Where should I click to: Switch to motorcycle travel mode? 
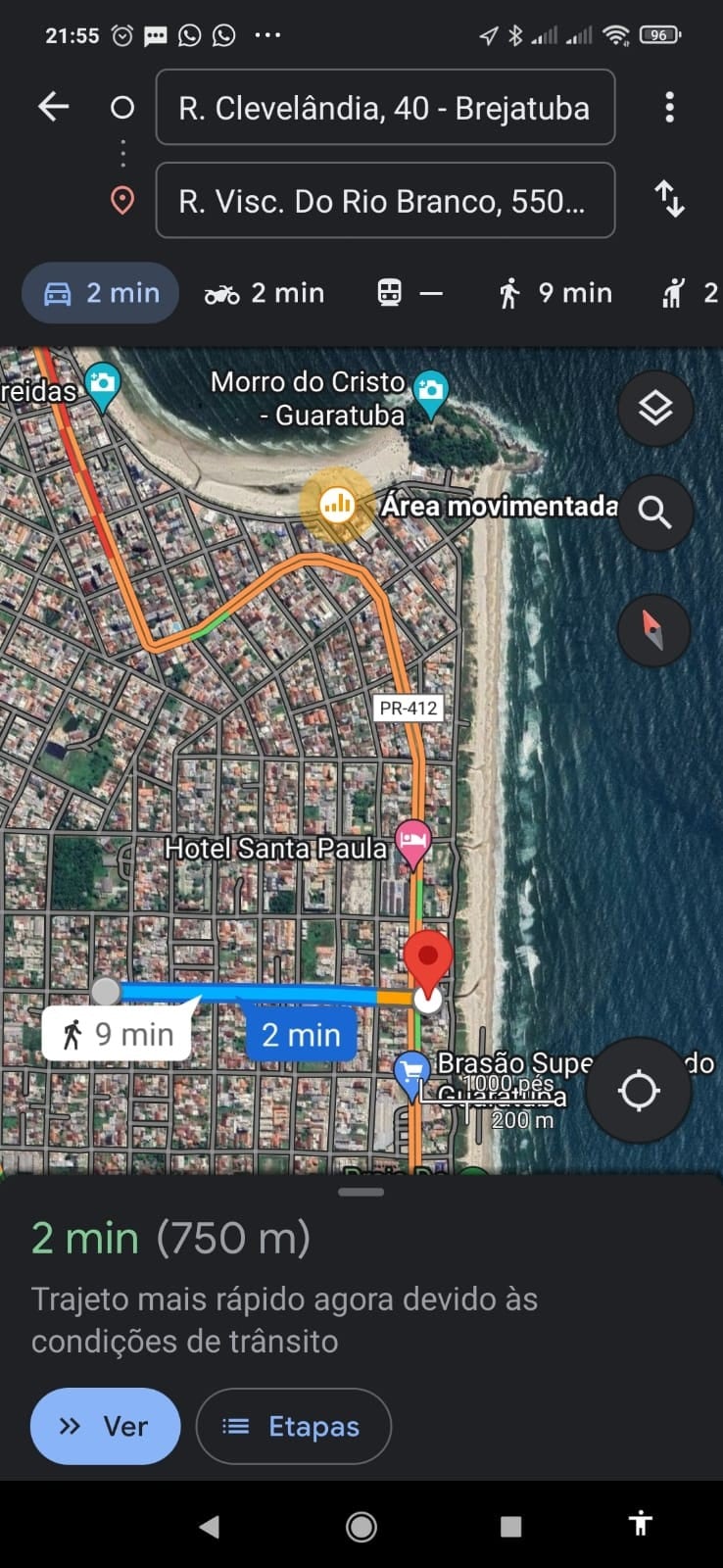[x=265, y=293]
